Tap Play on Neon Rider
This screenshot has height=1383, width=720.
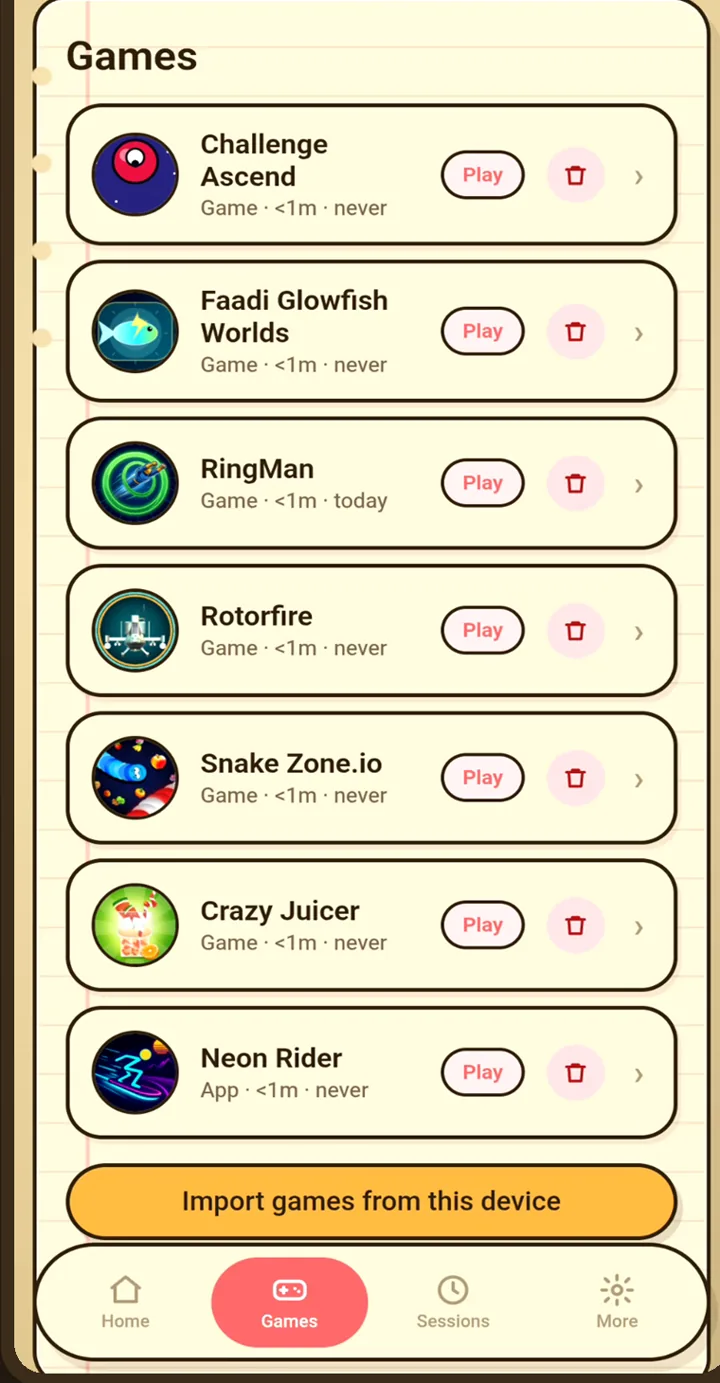(482, 1072)
